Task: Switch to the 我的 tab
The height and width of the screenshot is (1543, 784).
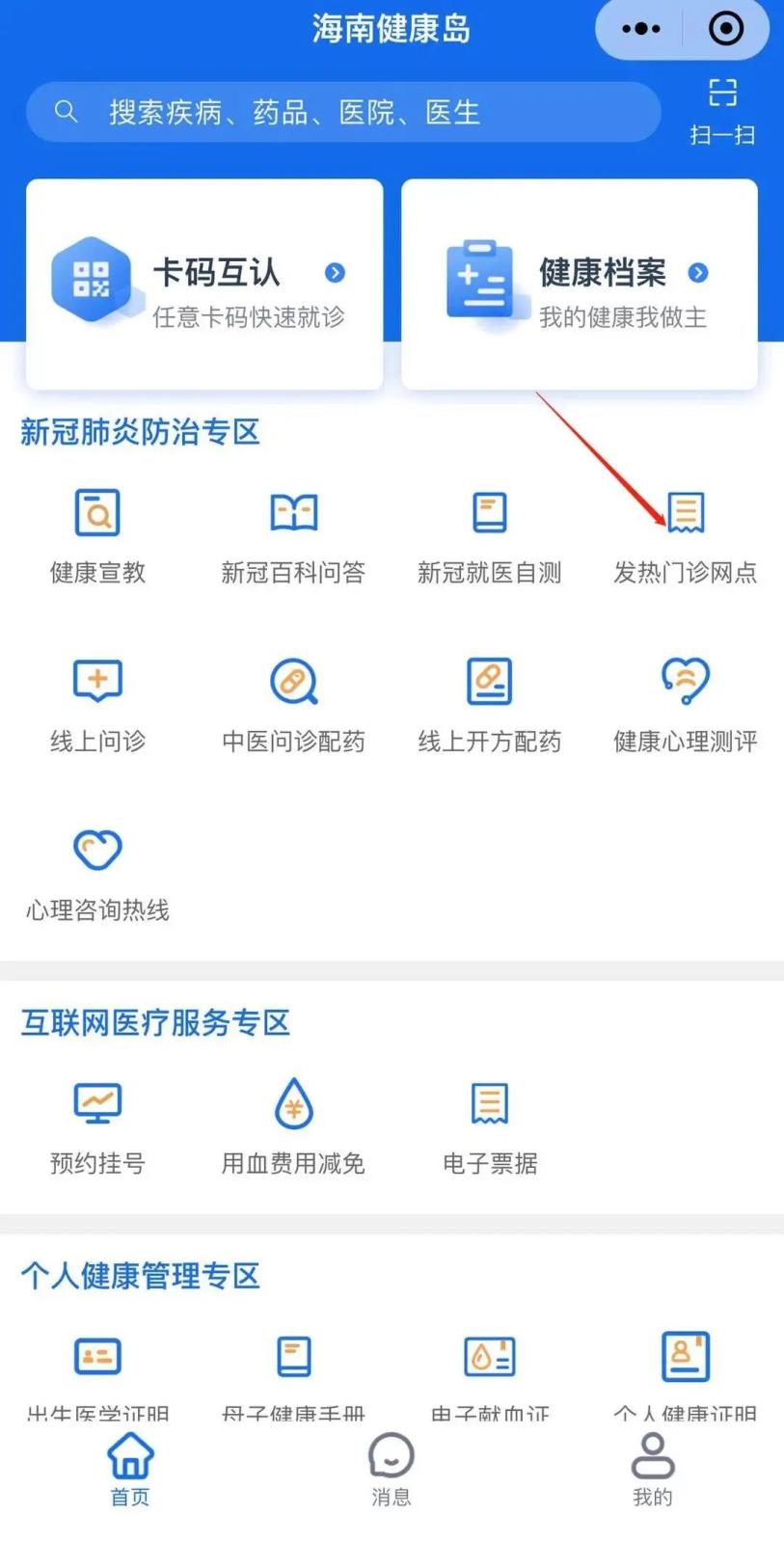Action: tap(653, 1471)
